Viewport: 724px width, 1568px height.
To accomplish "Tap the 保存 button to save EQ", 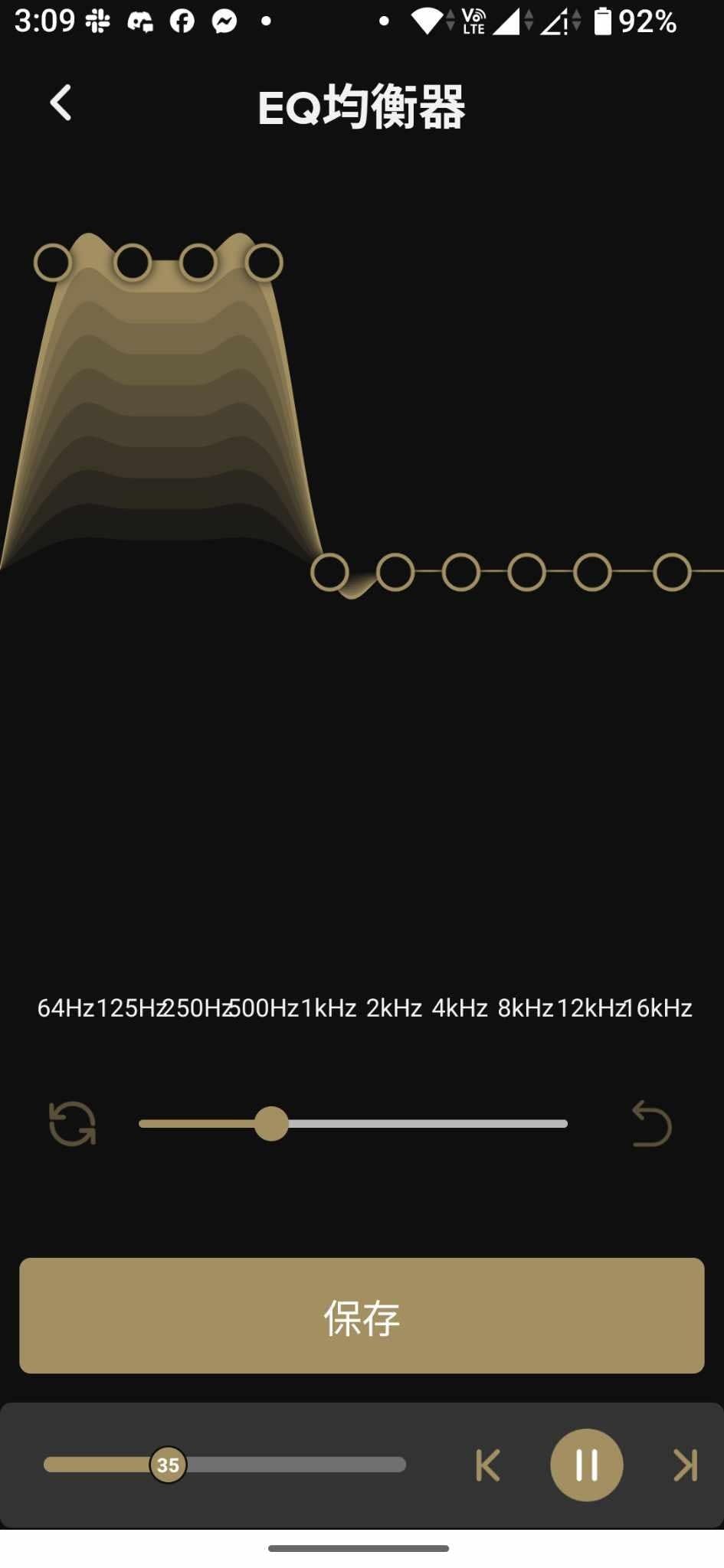I will [x=362, y=1315].
